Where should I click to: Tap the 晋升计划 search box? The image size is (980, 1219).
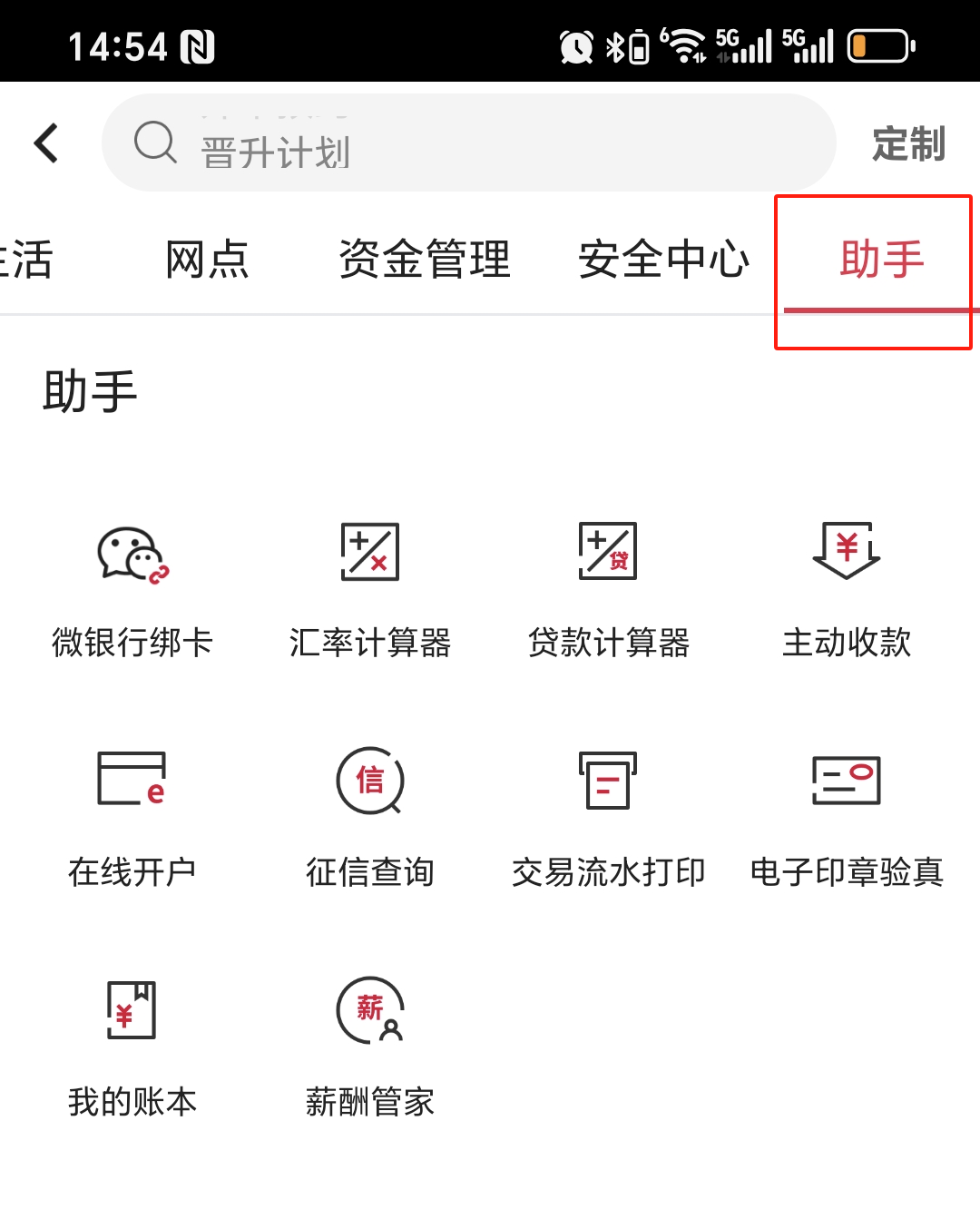coord(468,143)
